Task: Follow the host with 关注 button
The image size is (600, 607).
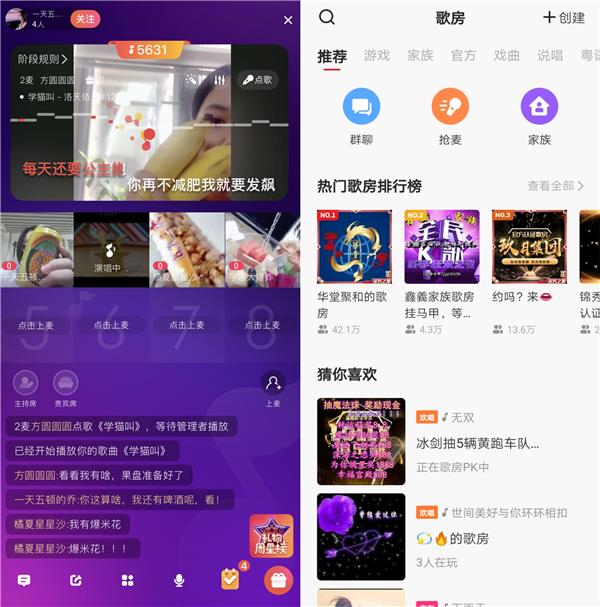Action: tap(87, 19)
